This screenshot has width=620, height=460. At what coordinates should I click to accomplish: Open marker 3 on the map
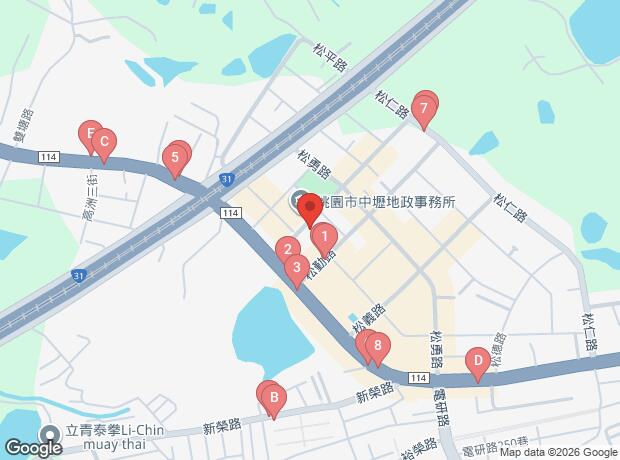(x=296, y=268)
